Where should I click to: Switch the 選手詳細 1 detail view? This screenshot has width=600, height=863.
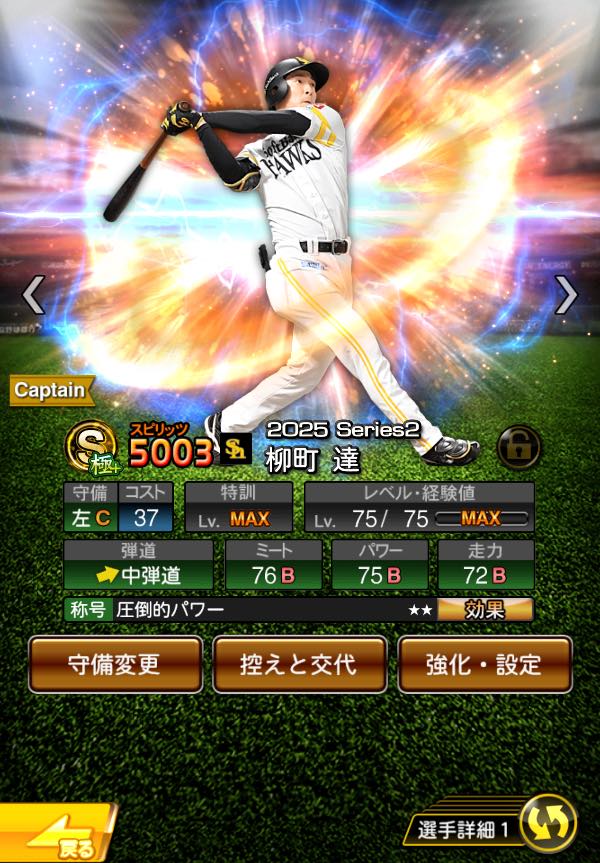click(x=547, y=822)
